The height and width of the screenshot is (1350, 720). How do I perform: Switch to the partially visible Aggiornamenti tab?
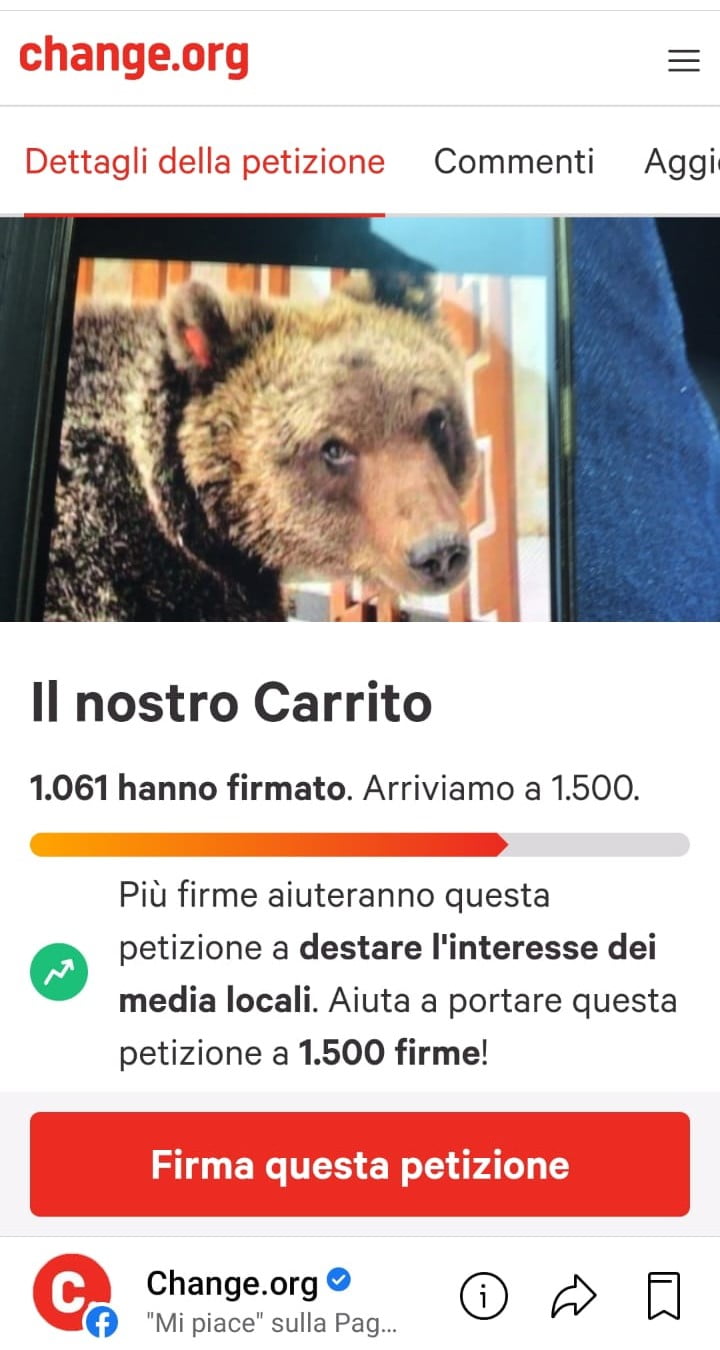682,162
